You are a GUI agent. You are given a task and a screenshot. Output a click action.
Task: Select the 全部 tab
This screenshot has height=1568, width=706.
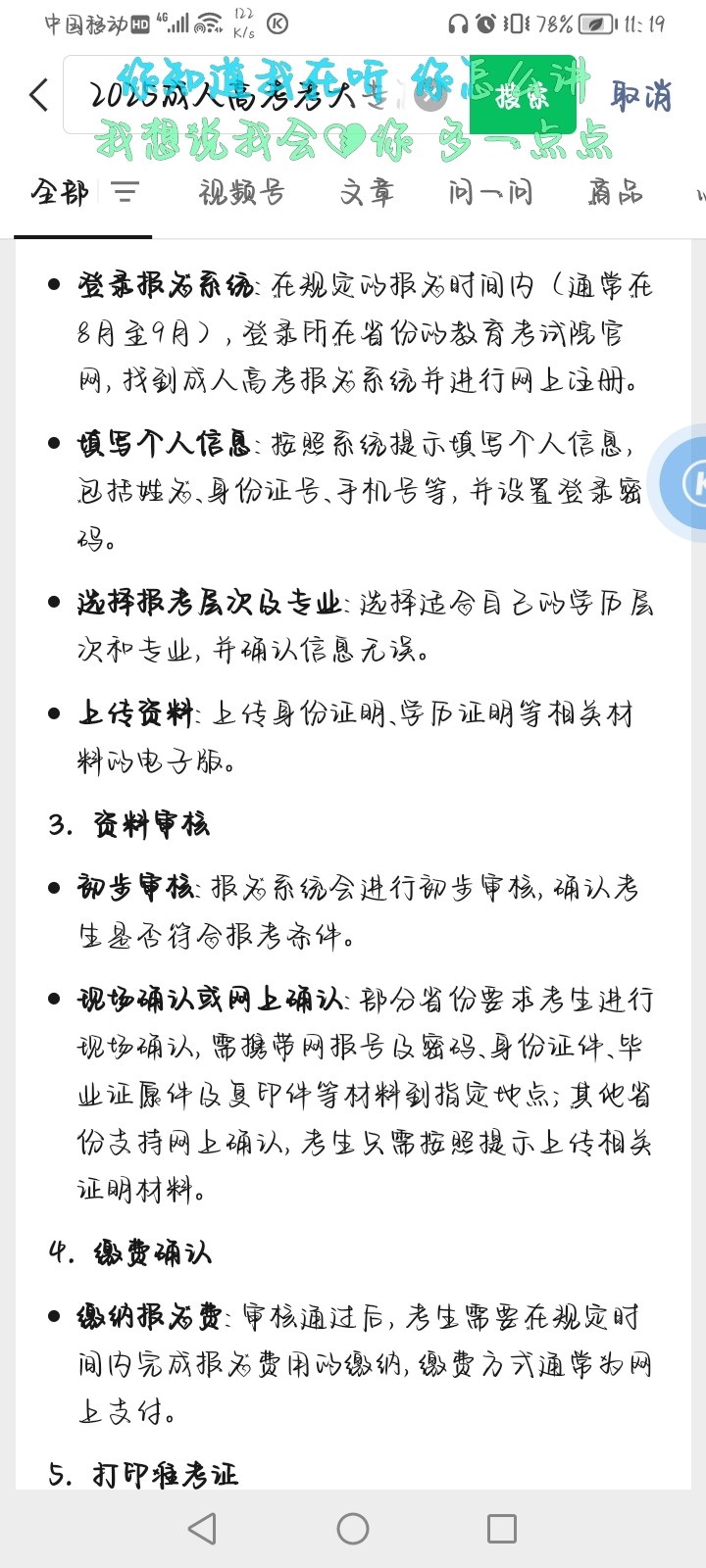coord(60,192)
